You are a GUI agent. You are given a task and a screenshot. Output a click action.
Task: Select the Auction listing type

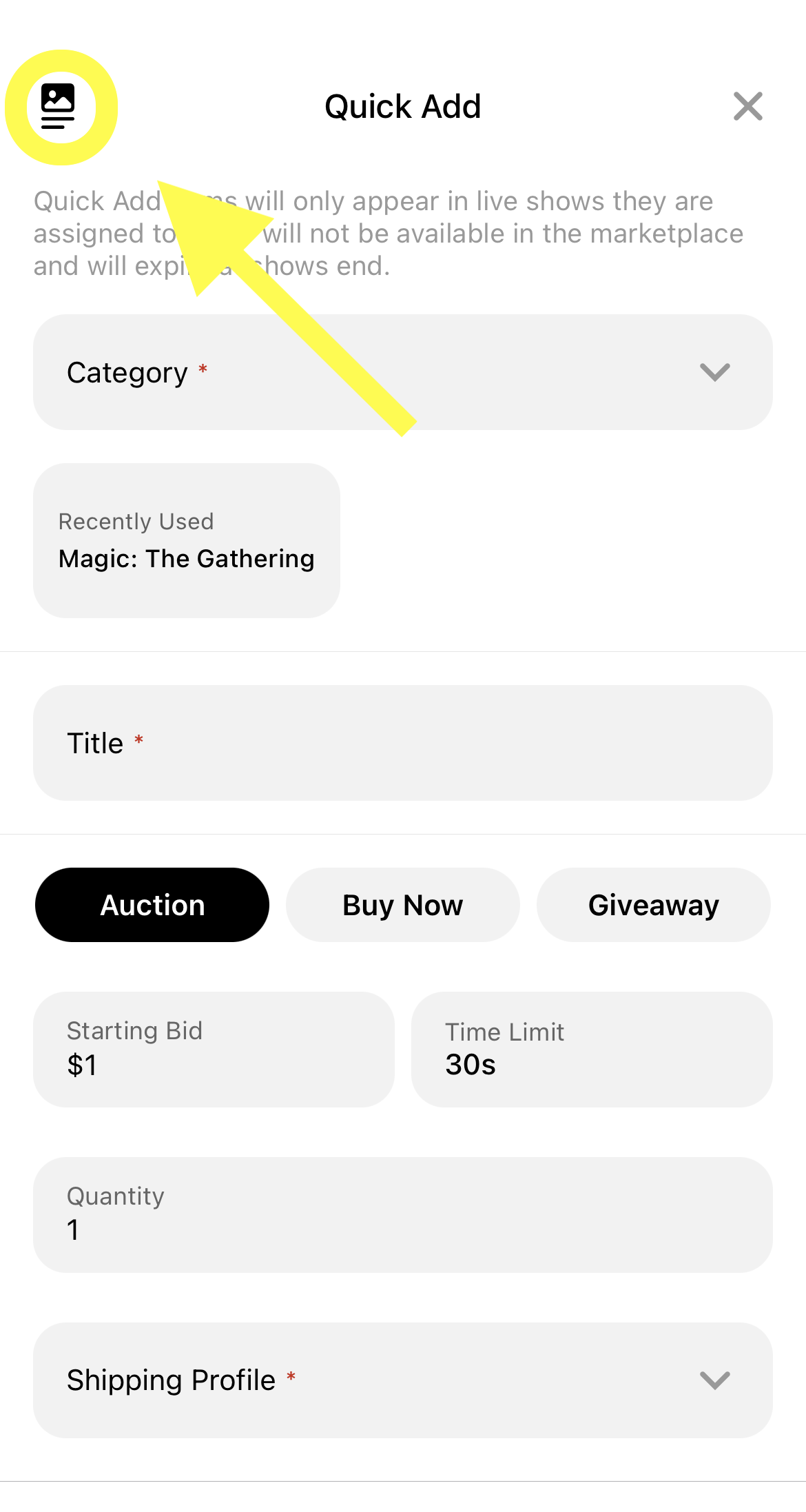(152, 905)
